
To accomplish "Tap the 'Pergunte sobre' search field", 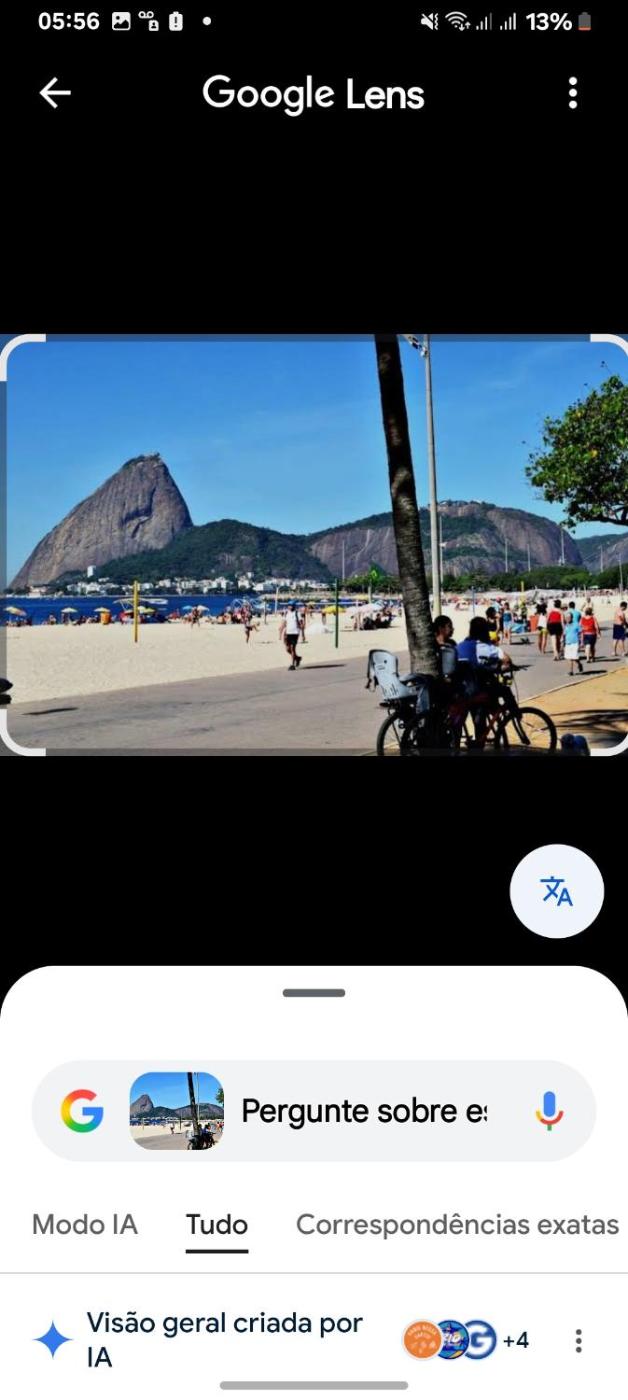I will coord(364,1111).
